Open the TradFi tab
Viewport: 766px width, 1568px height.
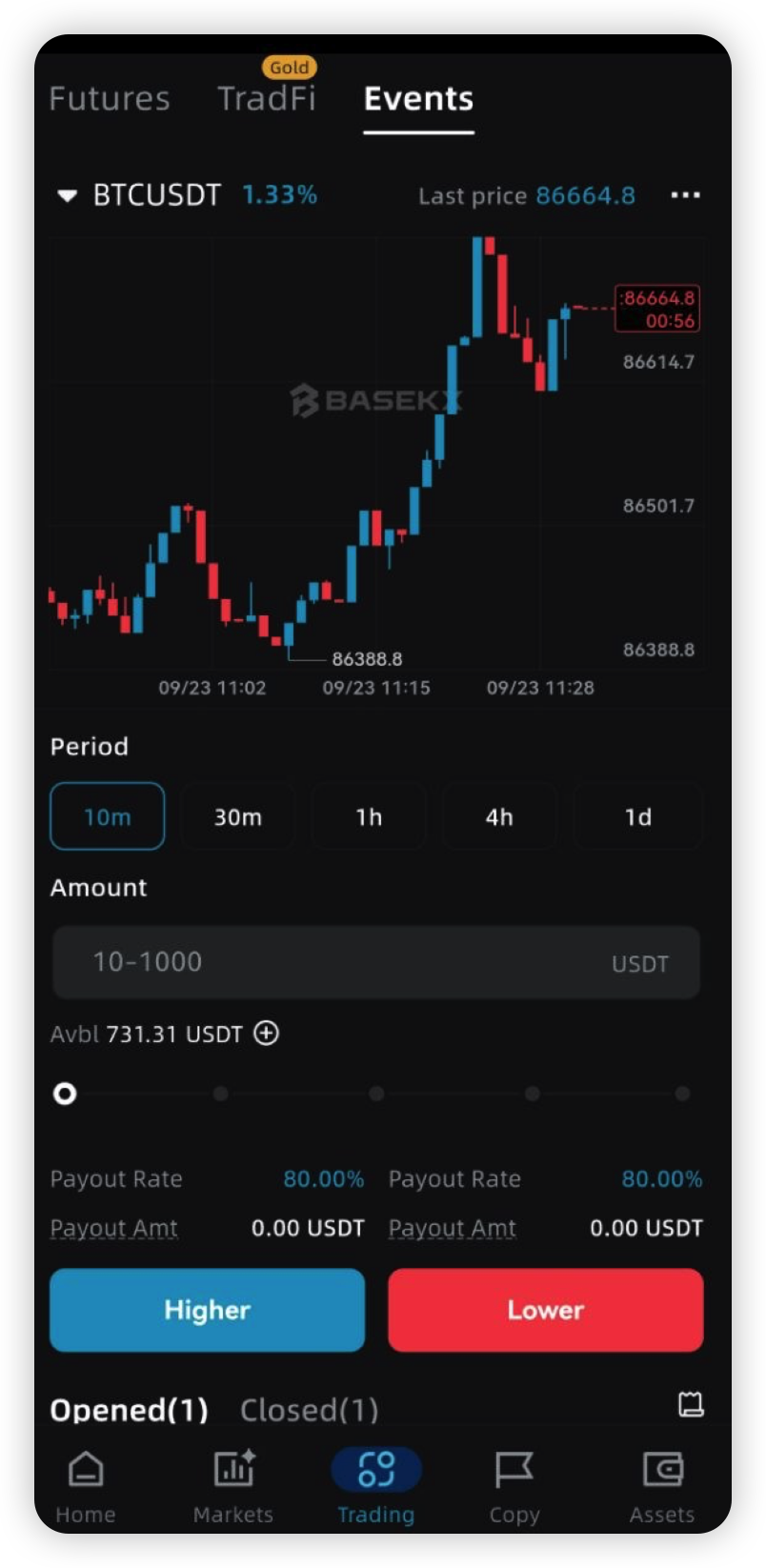coord(267,99)
